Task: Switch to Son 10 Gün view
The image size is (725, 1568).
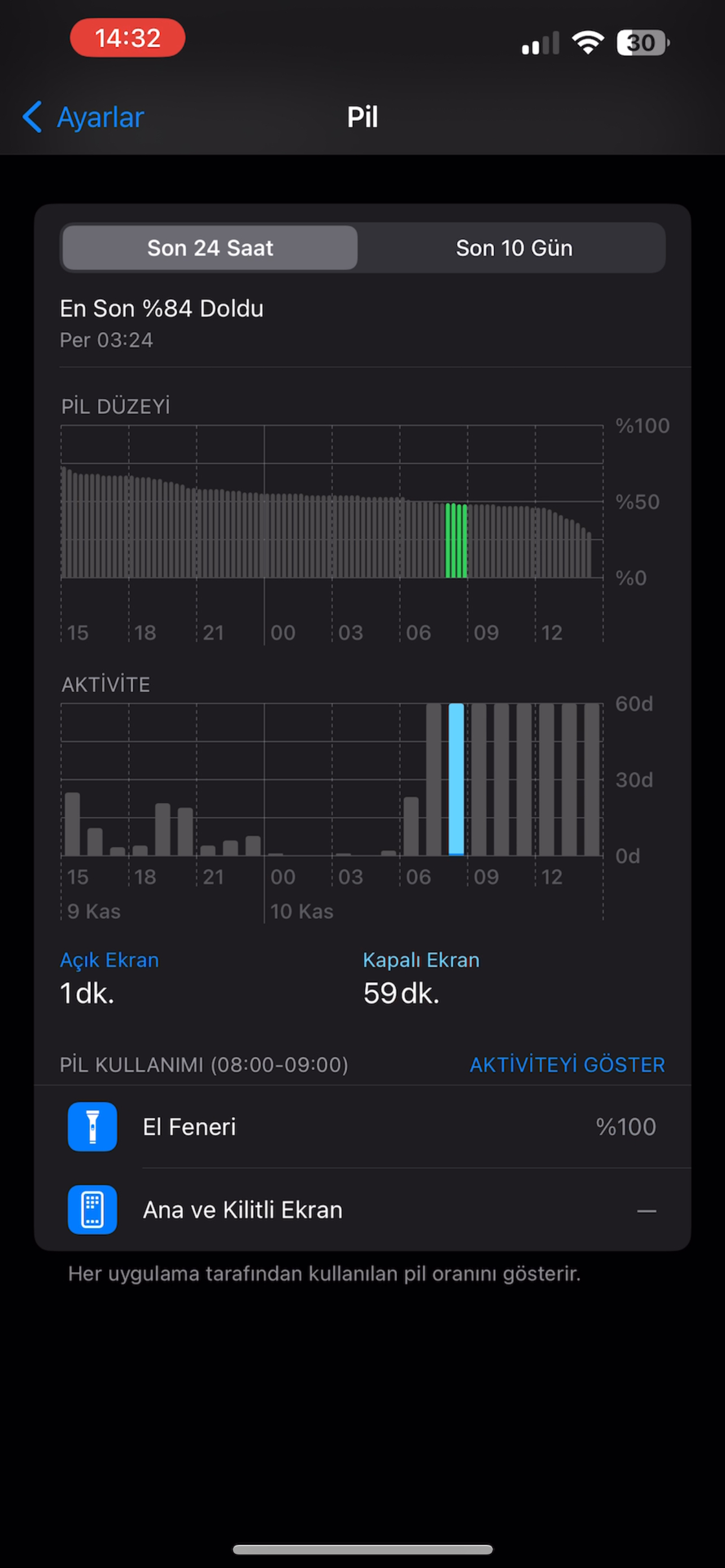Action: tap(513, 248)
